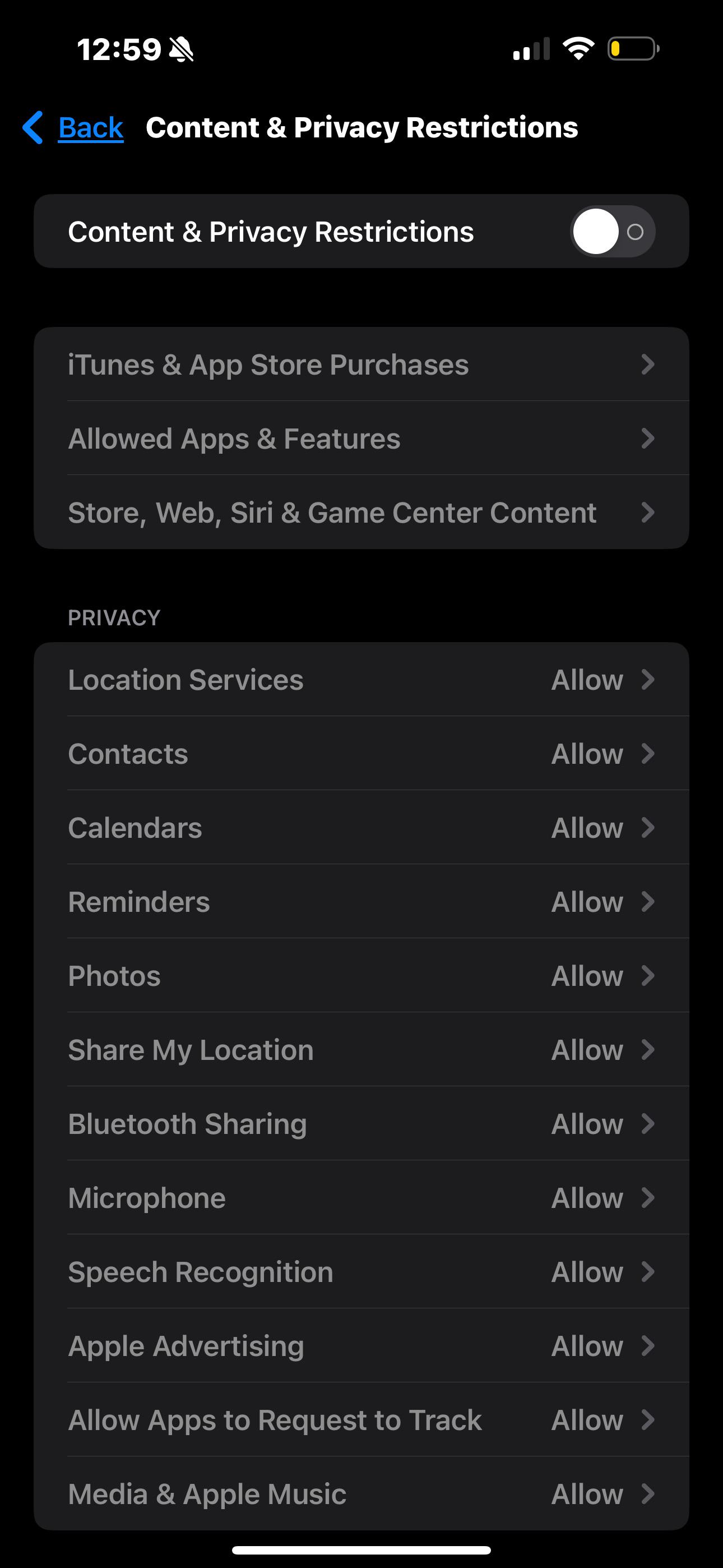Open Store, Web, Siri & Game Center Content
The width and height of the screenshot is (723, 1568).
[x=361, y=512]
